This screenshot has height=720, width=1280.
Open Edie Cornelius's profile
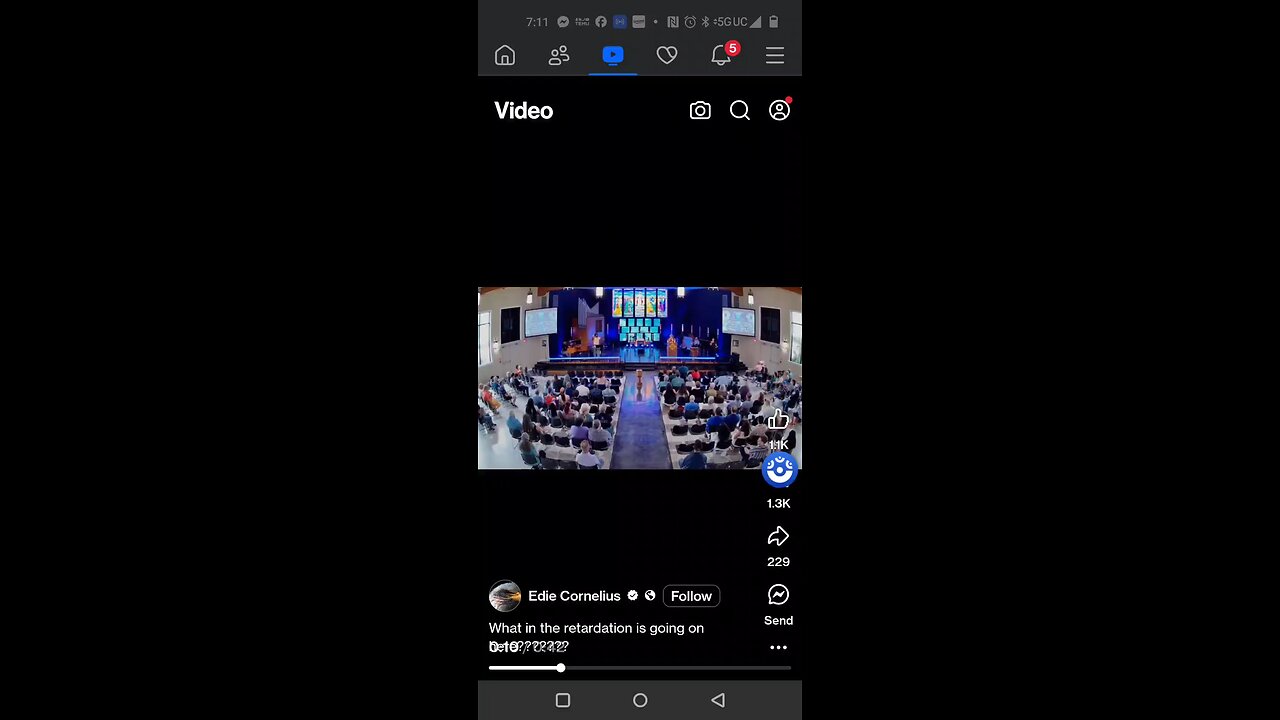point(574,596)
